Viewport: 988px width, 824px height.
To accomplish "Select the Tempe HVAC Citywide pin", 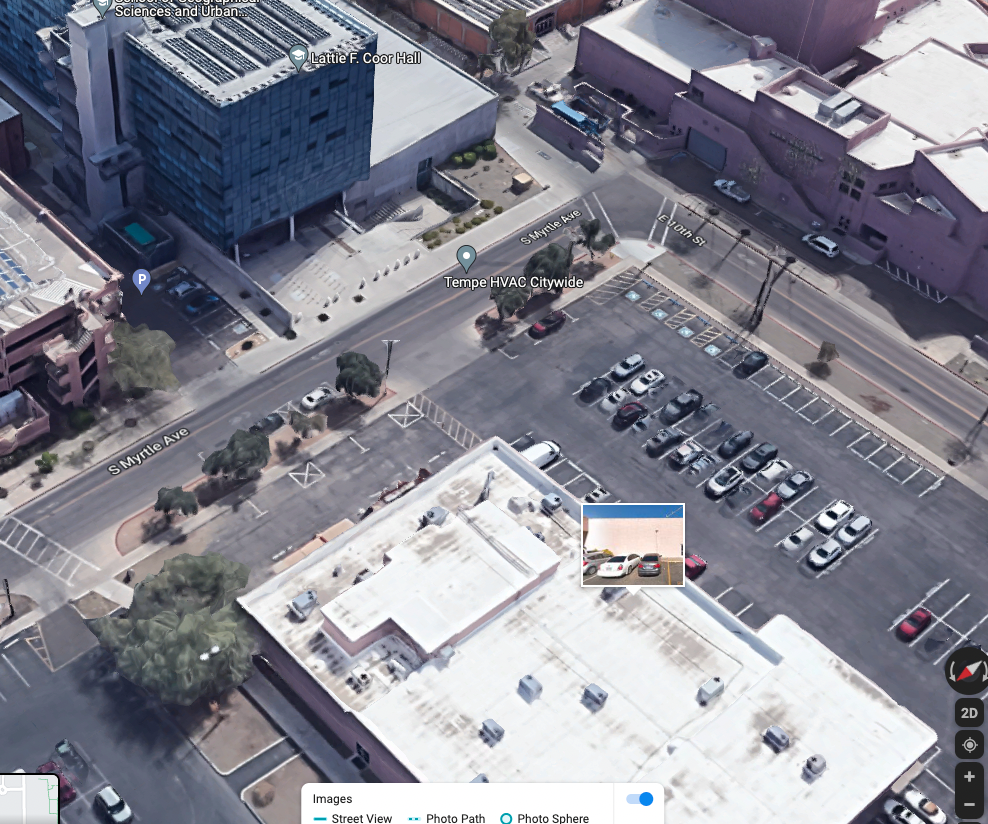I will point(466,258).
